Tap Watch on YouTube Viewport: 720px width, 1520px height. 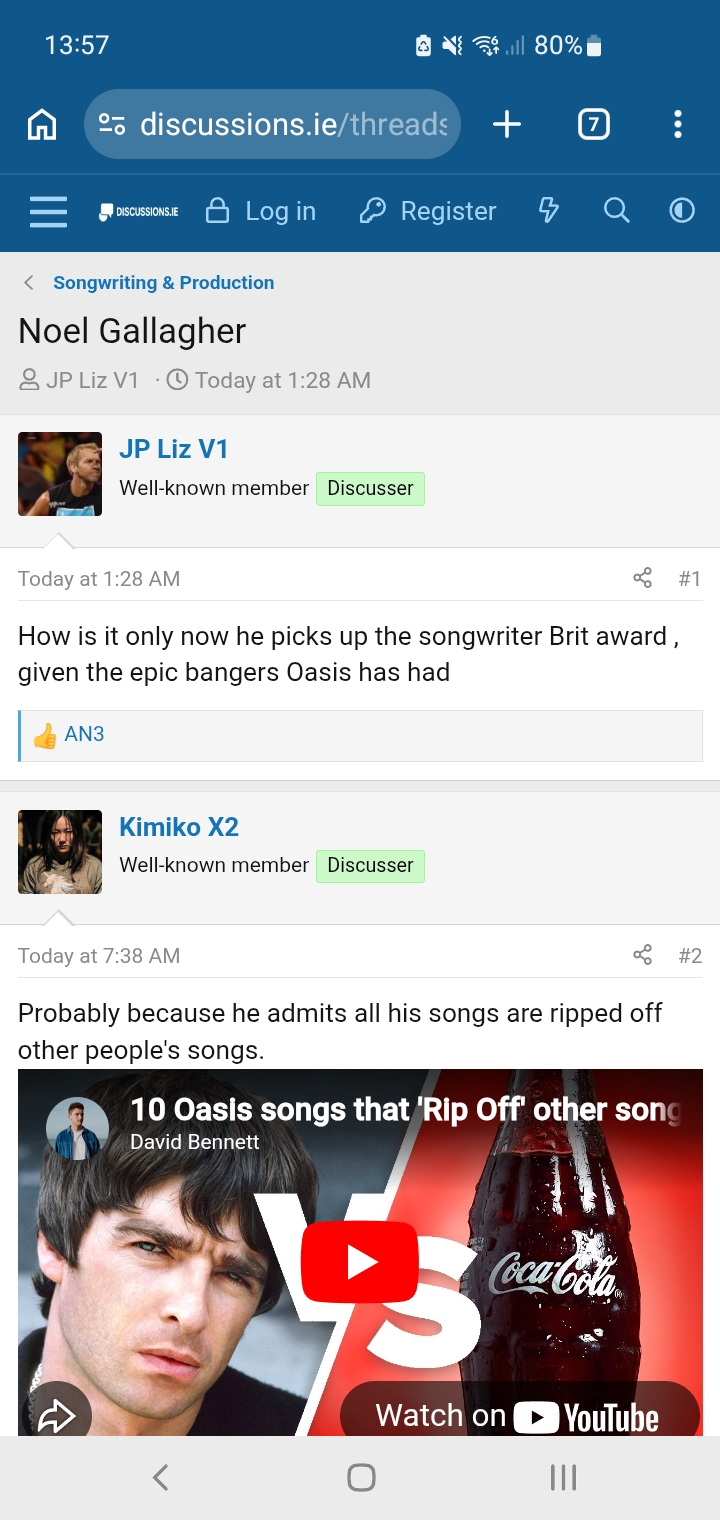click(518, 1415)
